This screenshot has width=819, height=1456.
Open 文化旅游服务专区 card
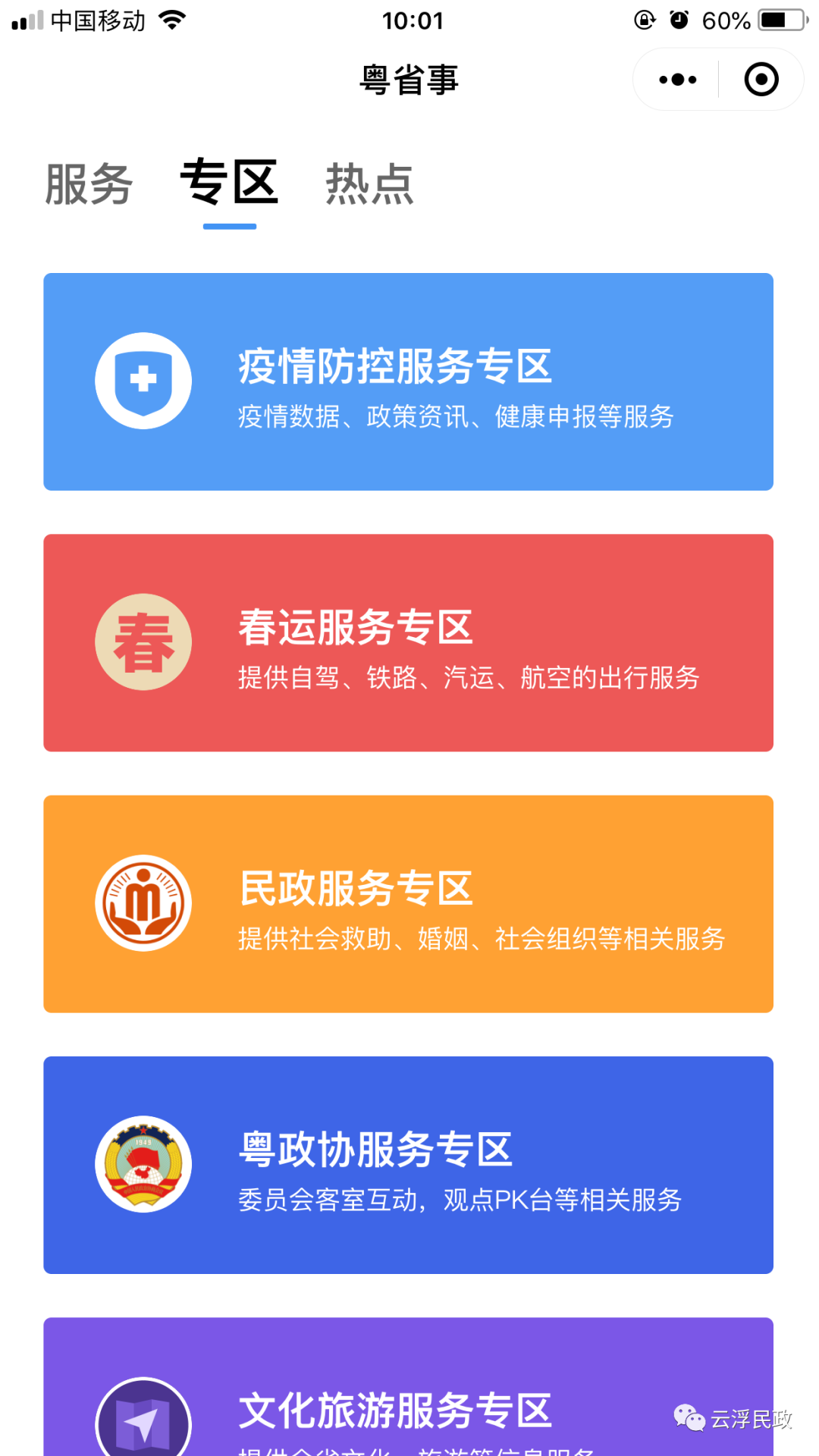coord(408,1387)
